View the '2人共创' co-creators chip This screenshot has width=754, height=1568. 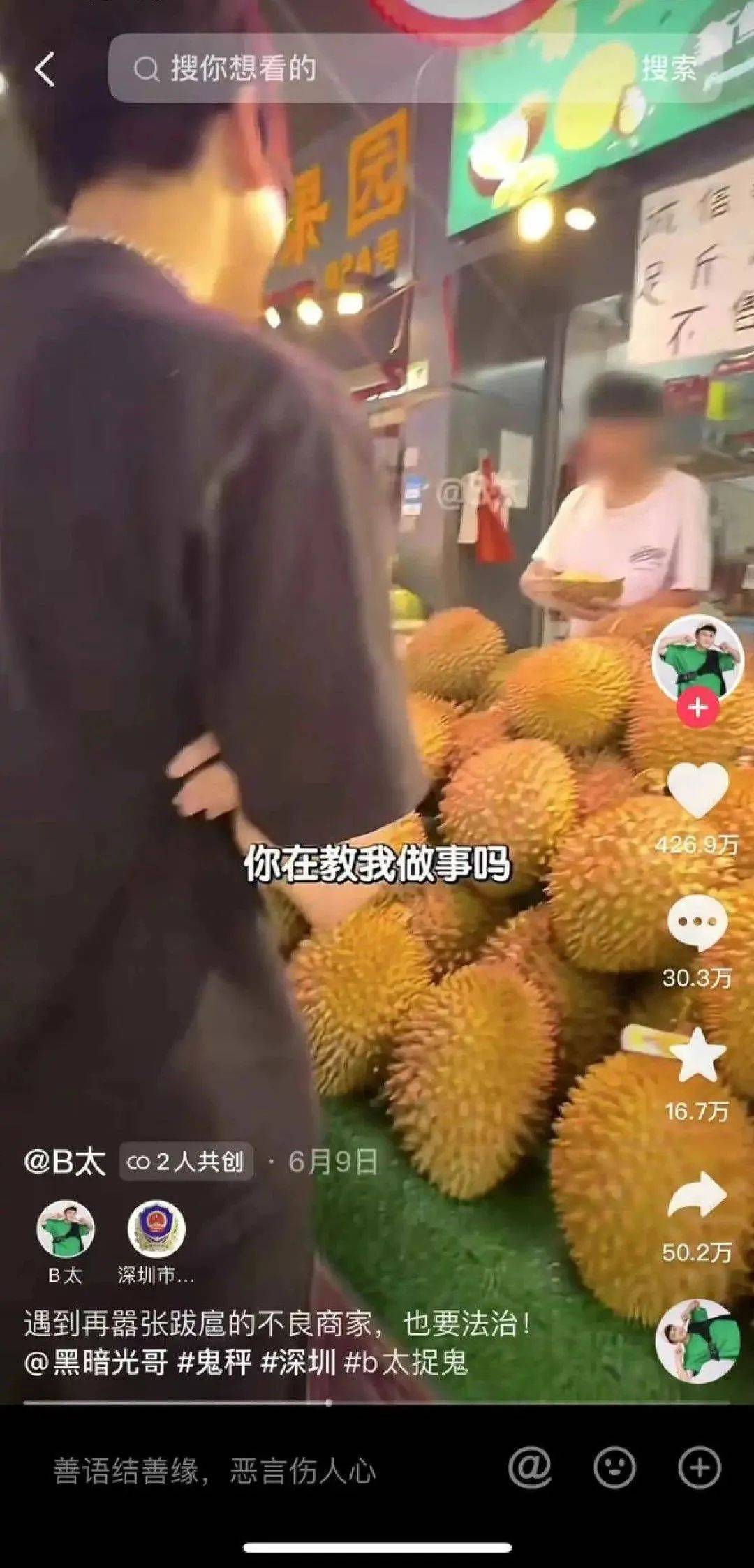pos(186,1162)
